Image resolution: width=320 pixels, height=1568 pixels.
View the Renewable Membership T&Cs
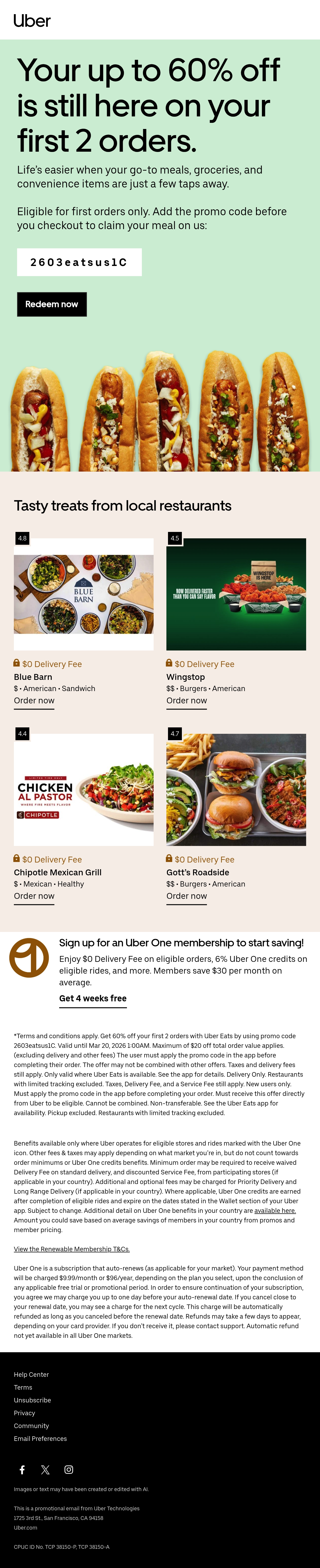click(72, 1249)
